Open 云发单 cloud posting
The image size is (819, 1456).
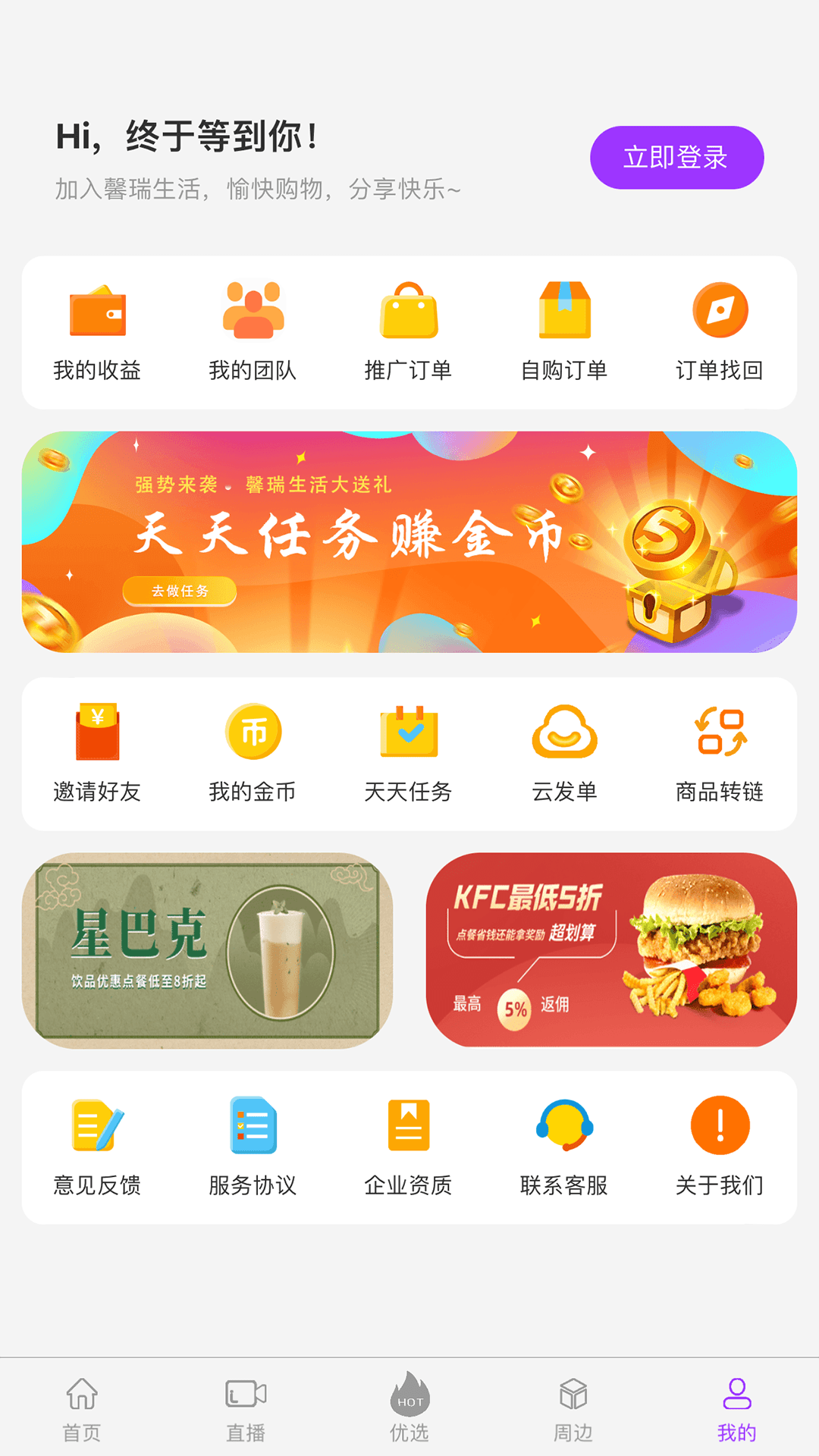564,752
